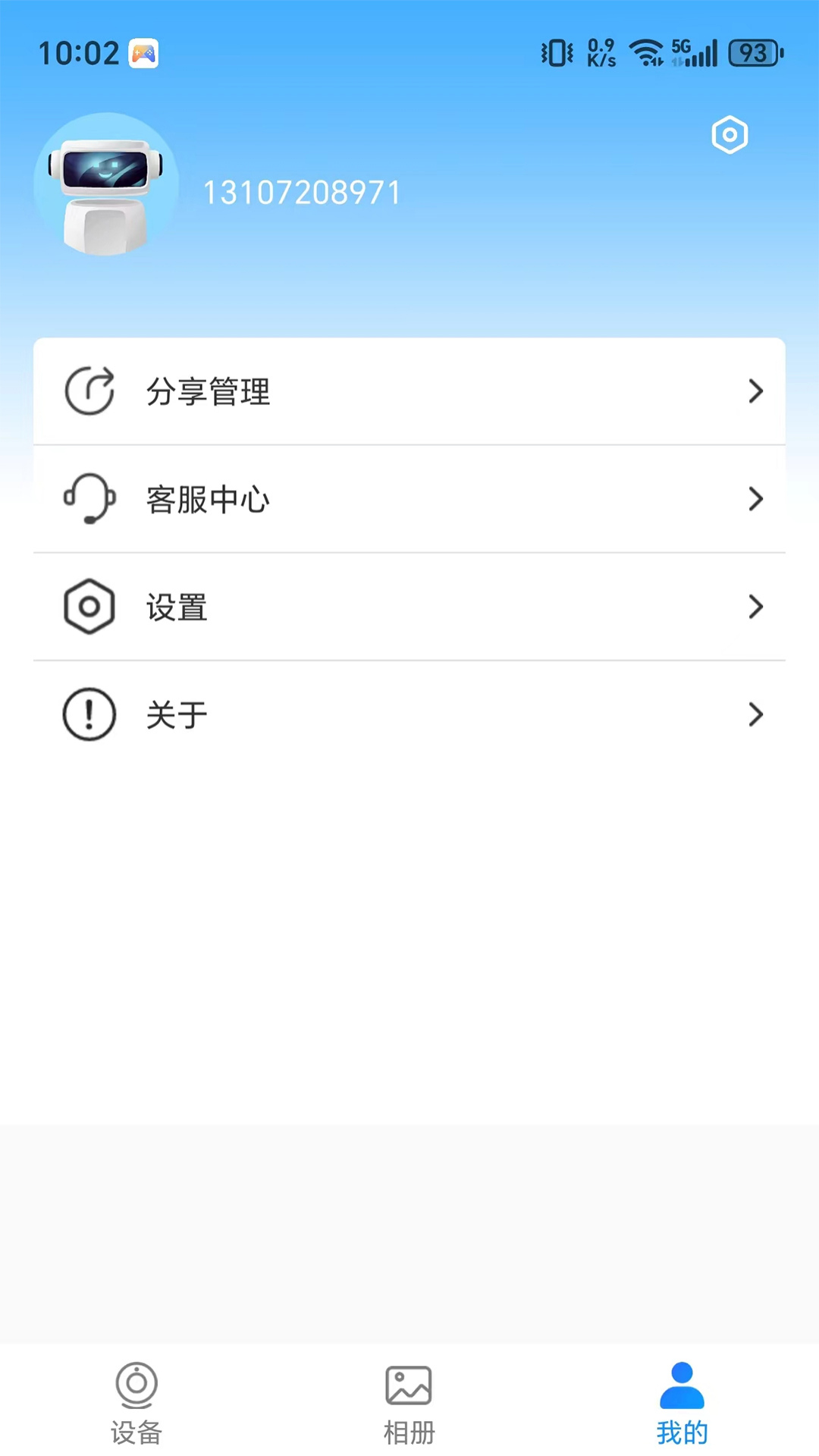Image resolution: width=819 pixels, height=1456 pixels.
Task: Open 客服中心 using the right arrow
Action: point(755,498)
